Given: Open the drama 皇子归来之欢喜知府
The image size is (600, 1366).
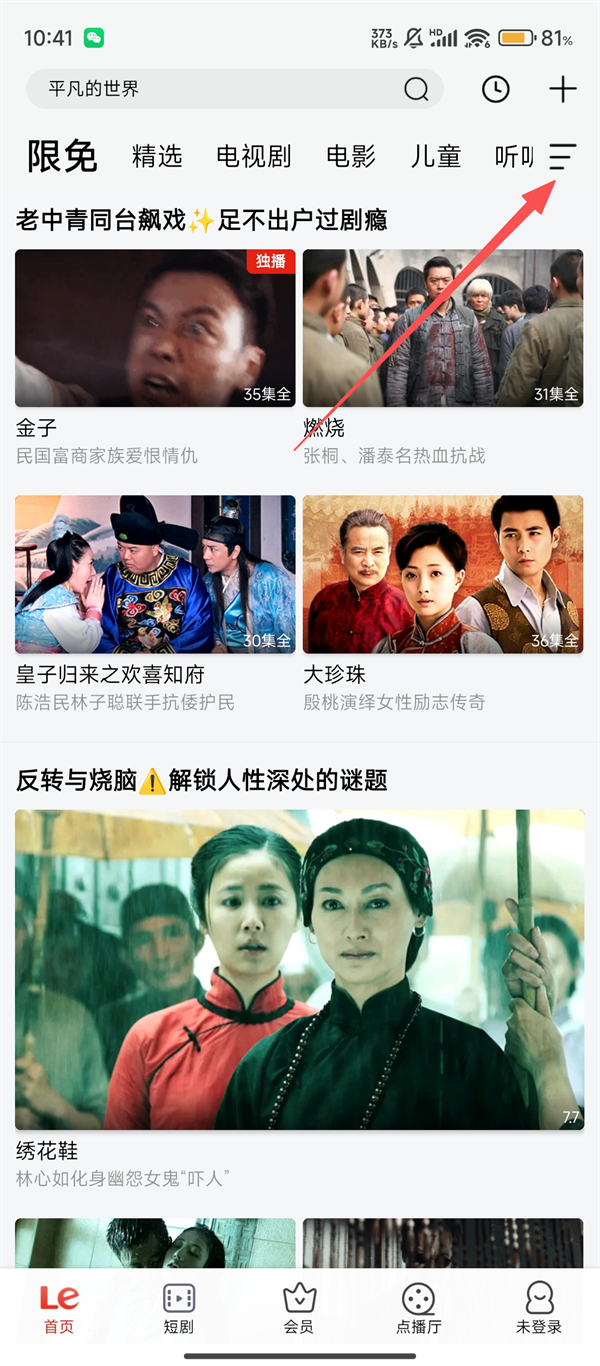Looking at the screenshot, I should click(155, 574).
